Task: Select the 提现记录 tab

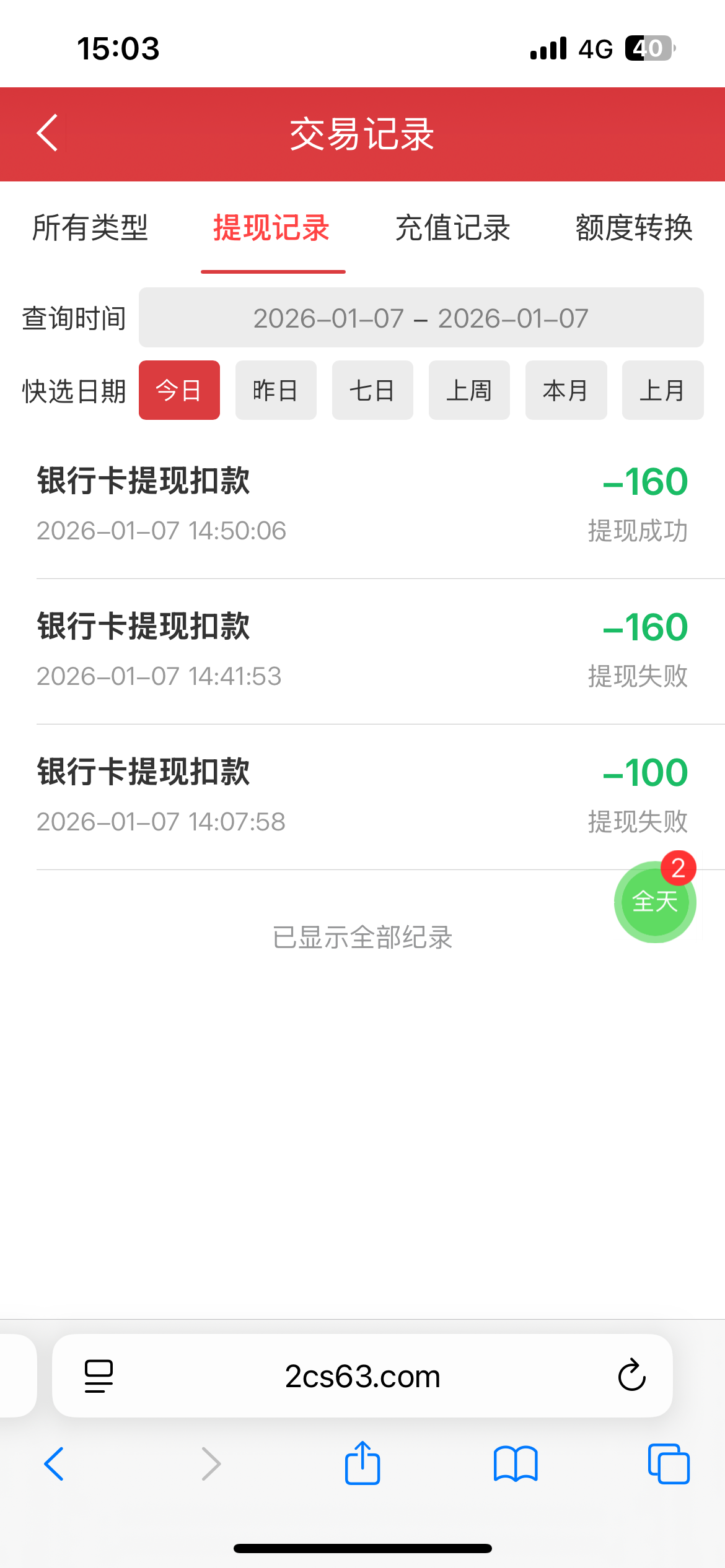Action: coord(272,228)
